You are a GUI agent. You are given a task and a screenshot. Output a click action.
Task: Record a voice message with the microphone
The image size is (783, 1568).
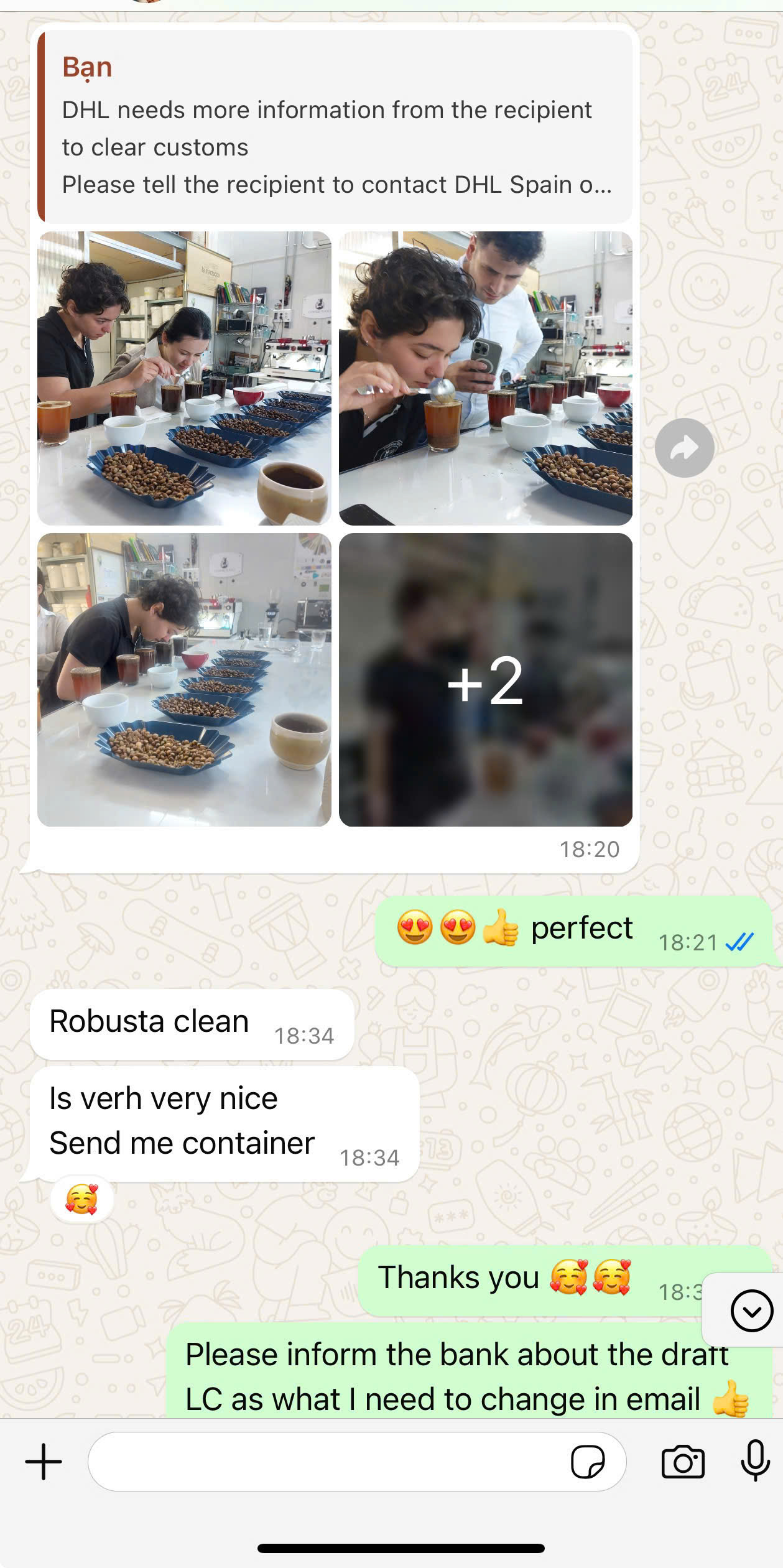[755, 1462]
